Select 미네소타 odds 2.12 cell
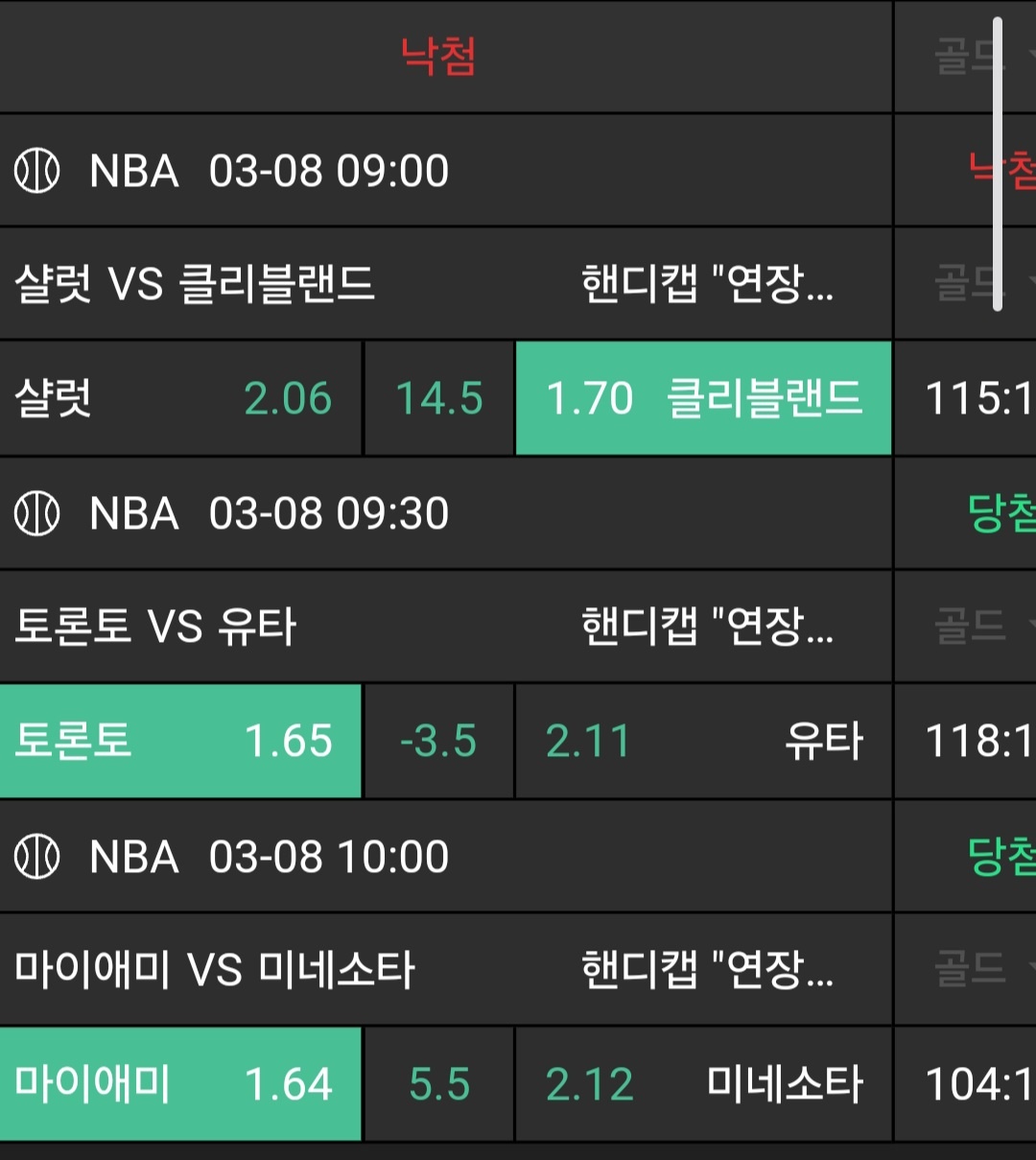 [x=703, y=1084]
